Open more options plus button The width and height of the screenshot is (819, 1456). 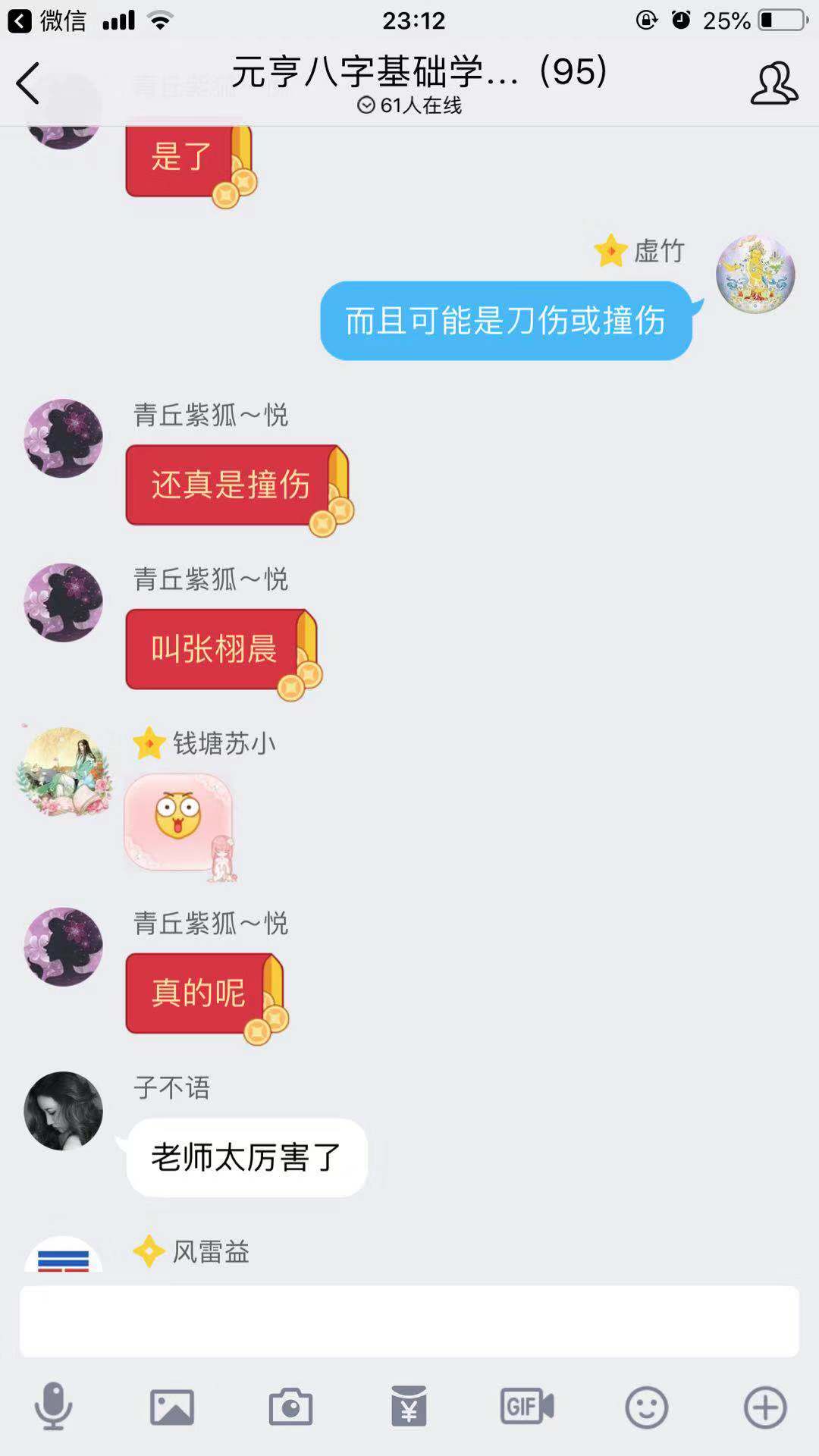pyautogui.click(x=764, y=1407)
